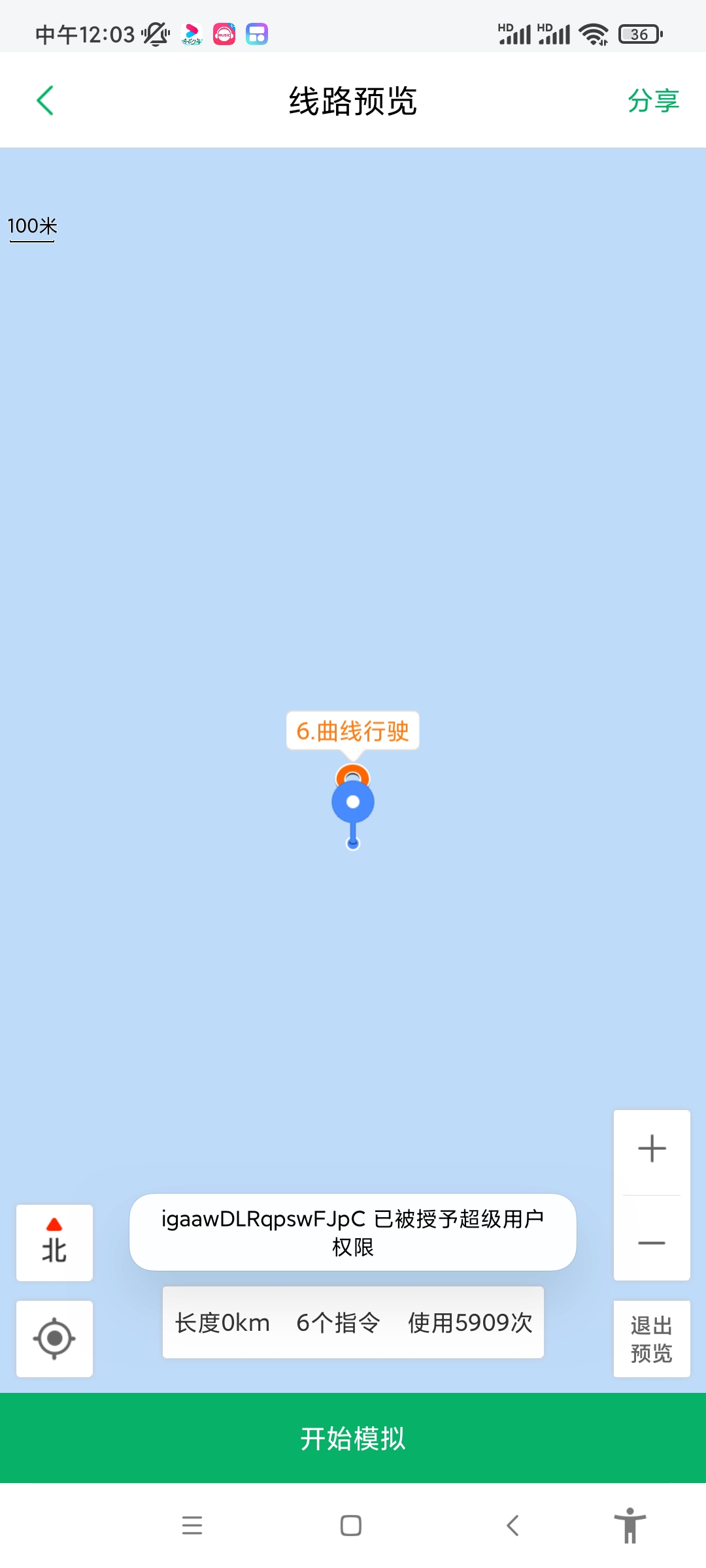Exit the preview via 退出预览
This screenshot has width=706, height=1568.
click(652, 1339)
